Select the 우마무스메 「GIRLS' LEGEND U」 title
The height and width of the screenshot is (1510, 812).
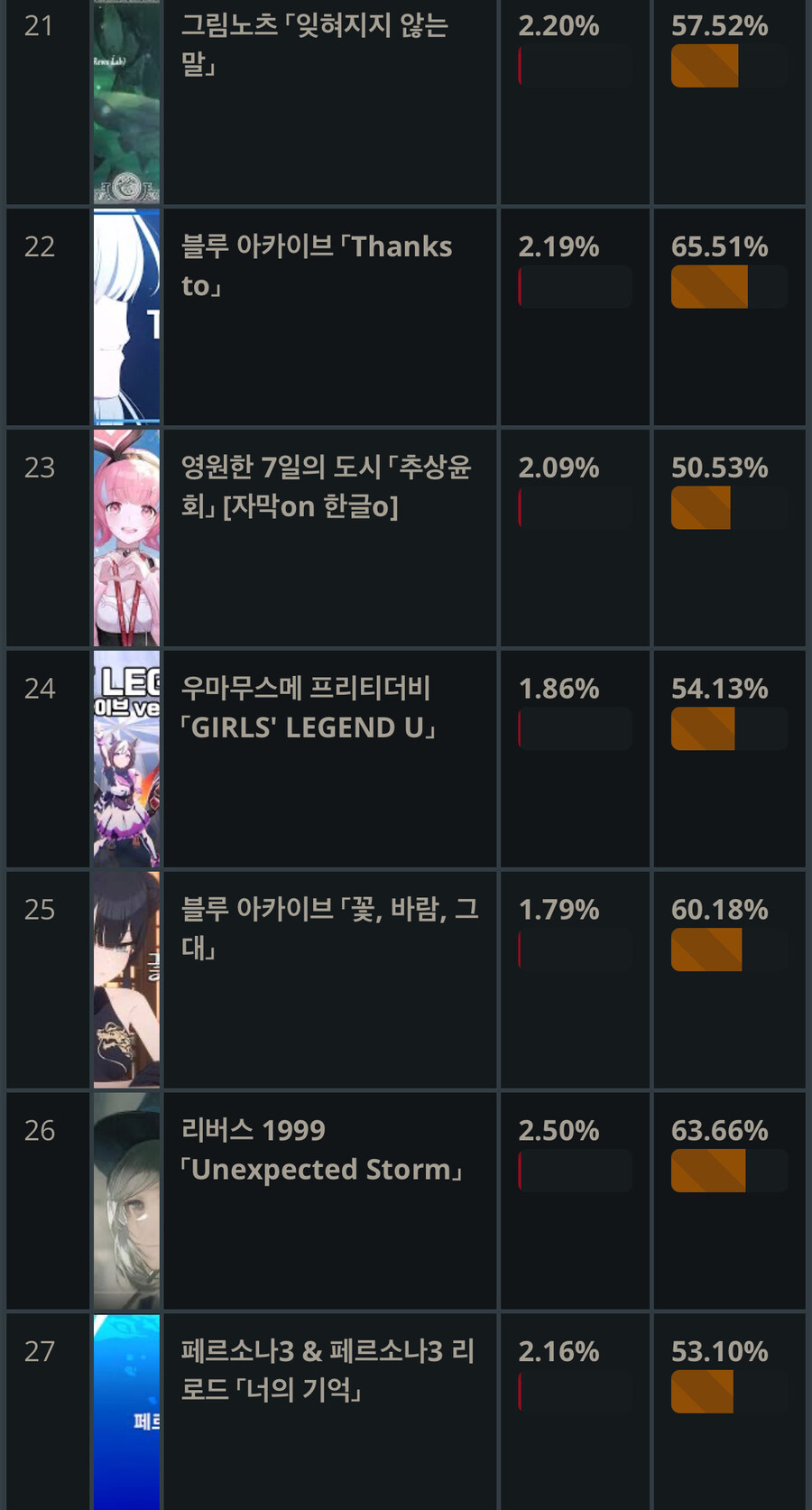pyautogui.click(x=307, y=708)
